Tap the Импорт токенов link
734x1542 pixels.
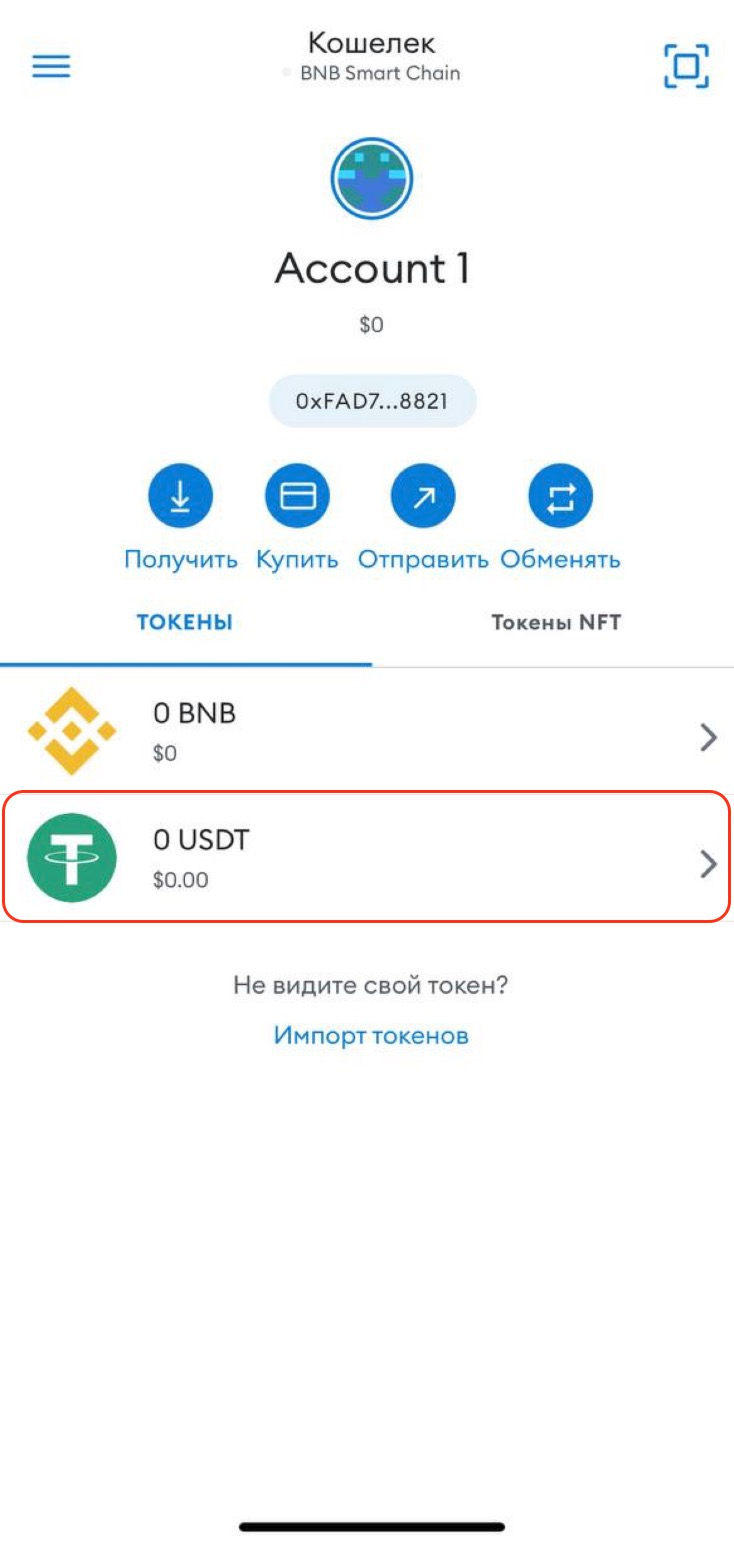pos(371,1035)
